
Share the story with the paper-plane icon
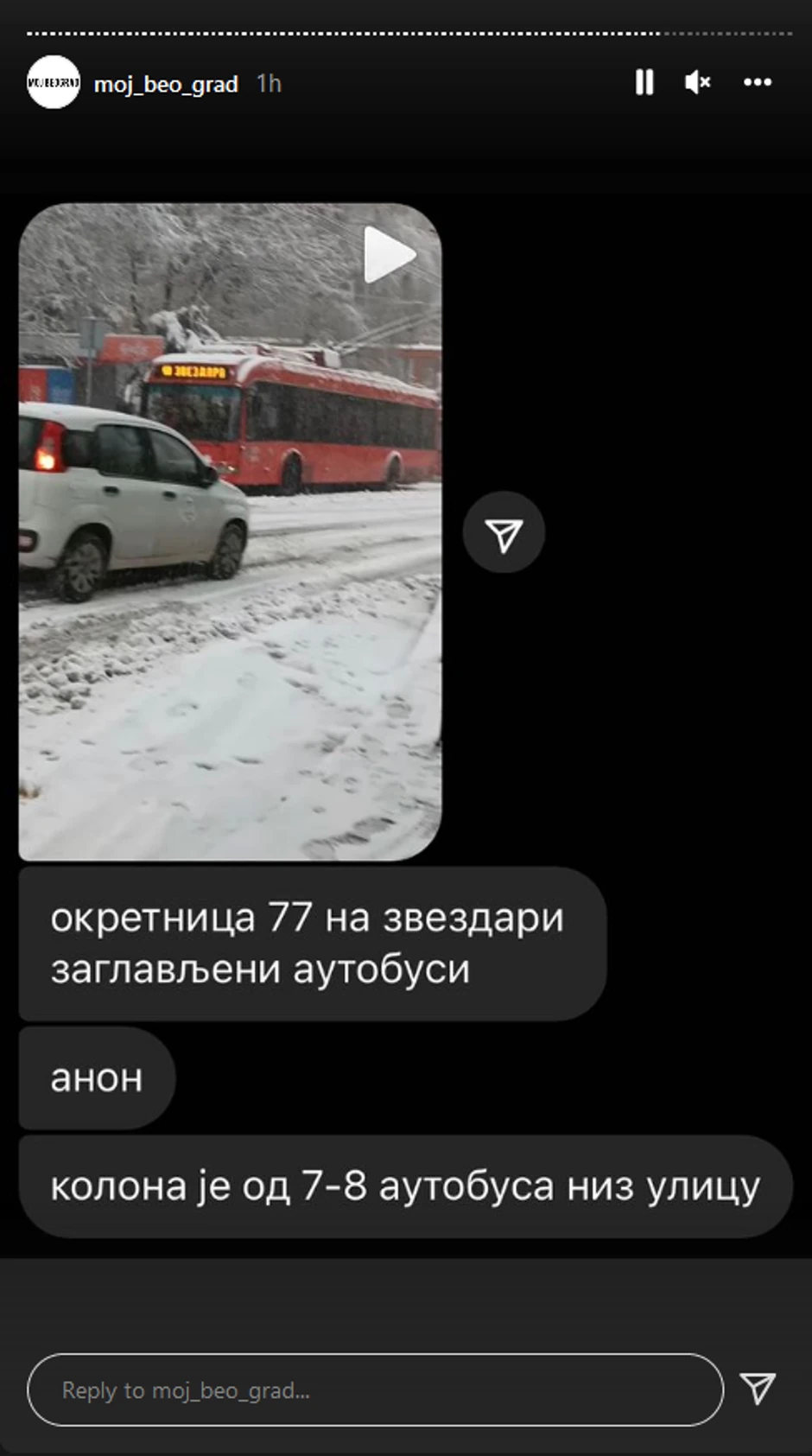click(758, 1388)
